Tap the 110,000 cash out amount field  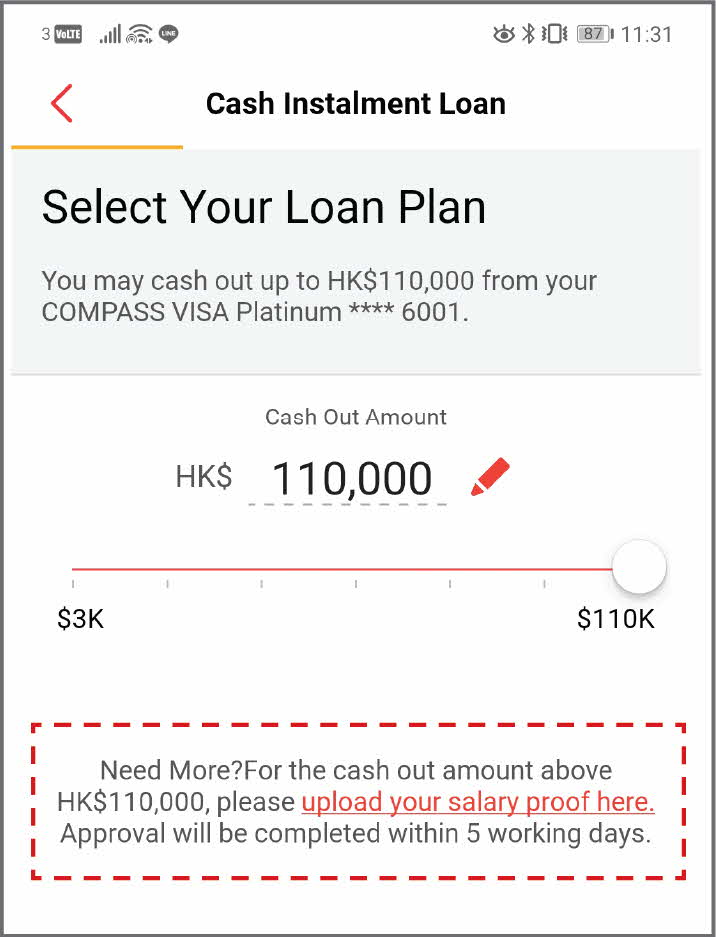(x=351, y=479)
